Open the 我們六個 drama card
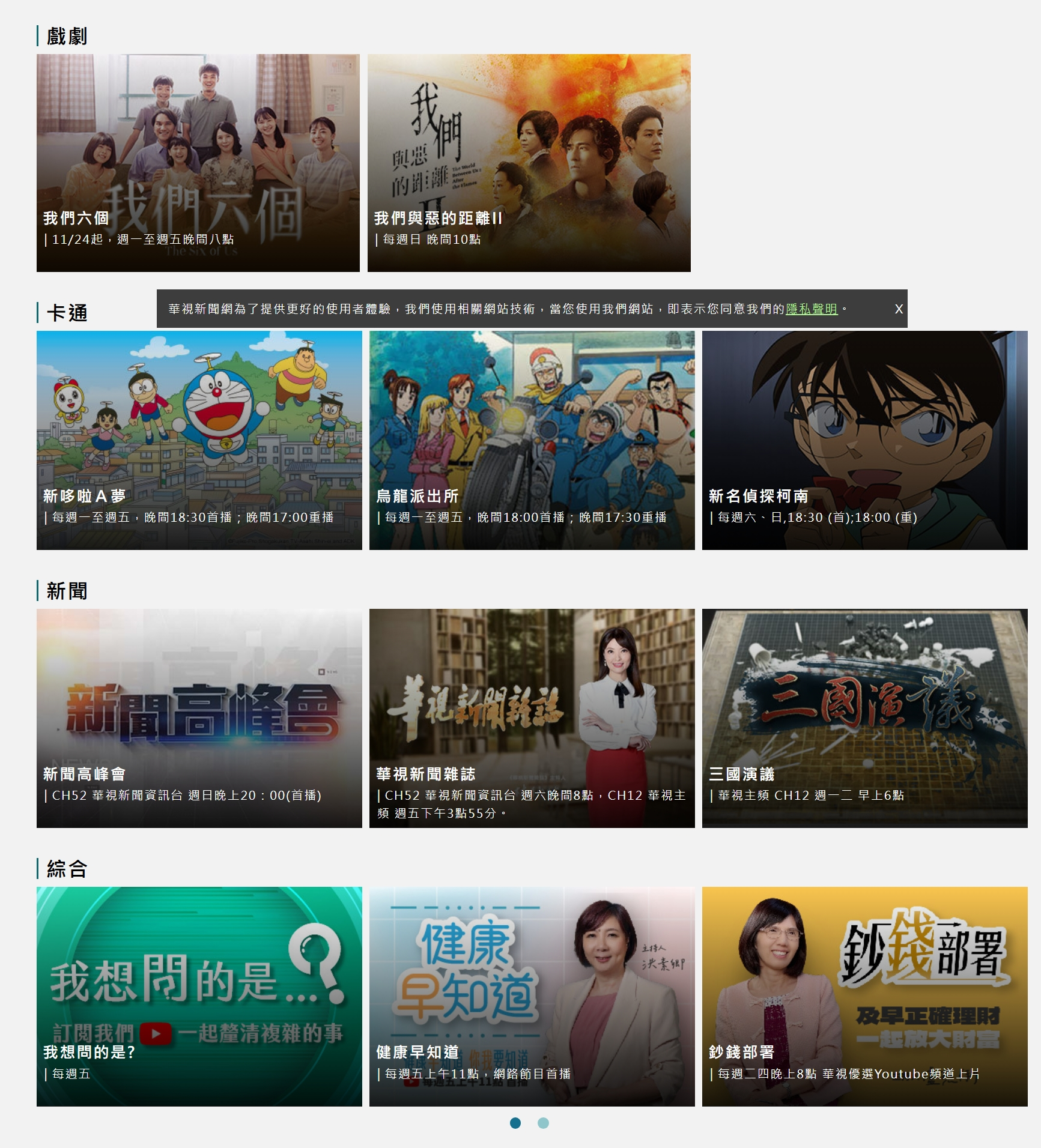The height and width of the screenshot is (1148, 1041). point(198,163)
